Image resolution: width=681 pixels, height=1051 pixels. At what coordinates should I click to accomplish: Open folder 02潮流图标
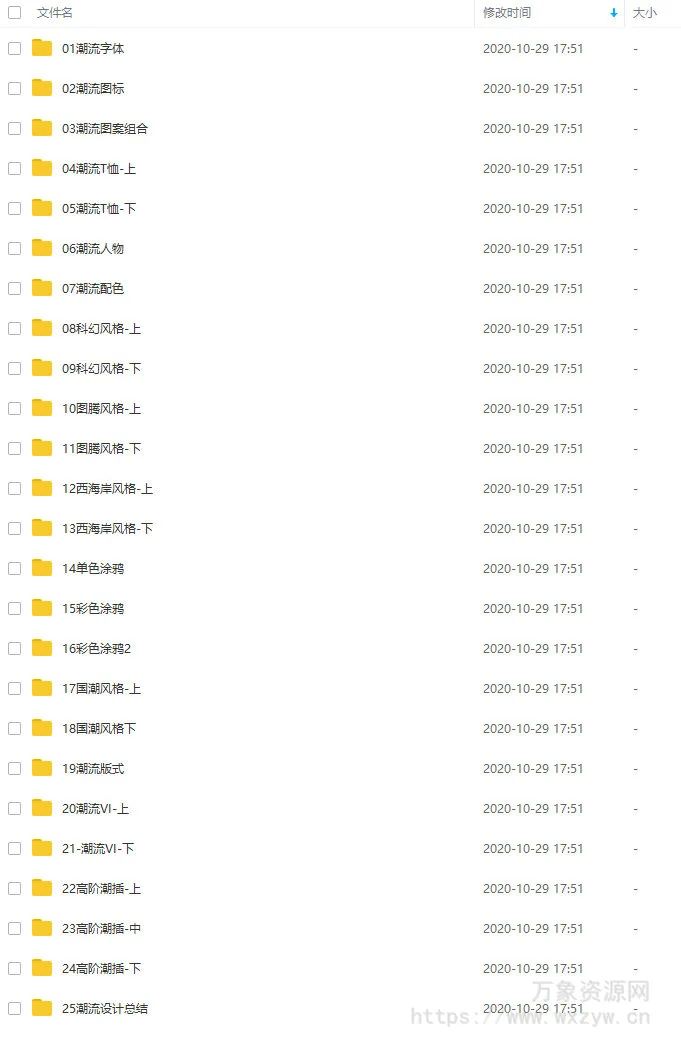[x=93, y=88]
